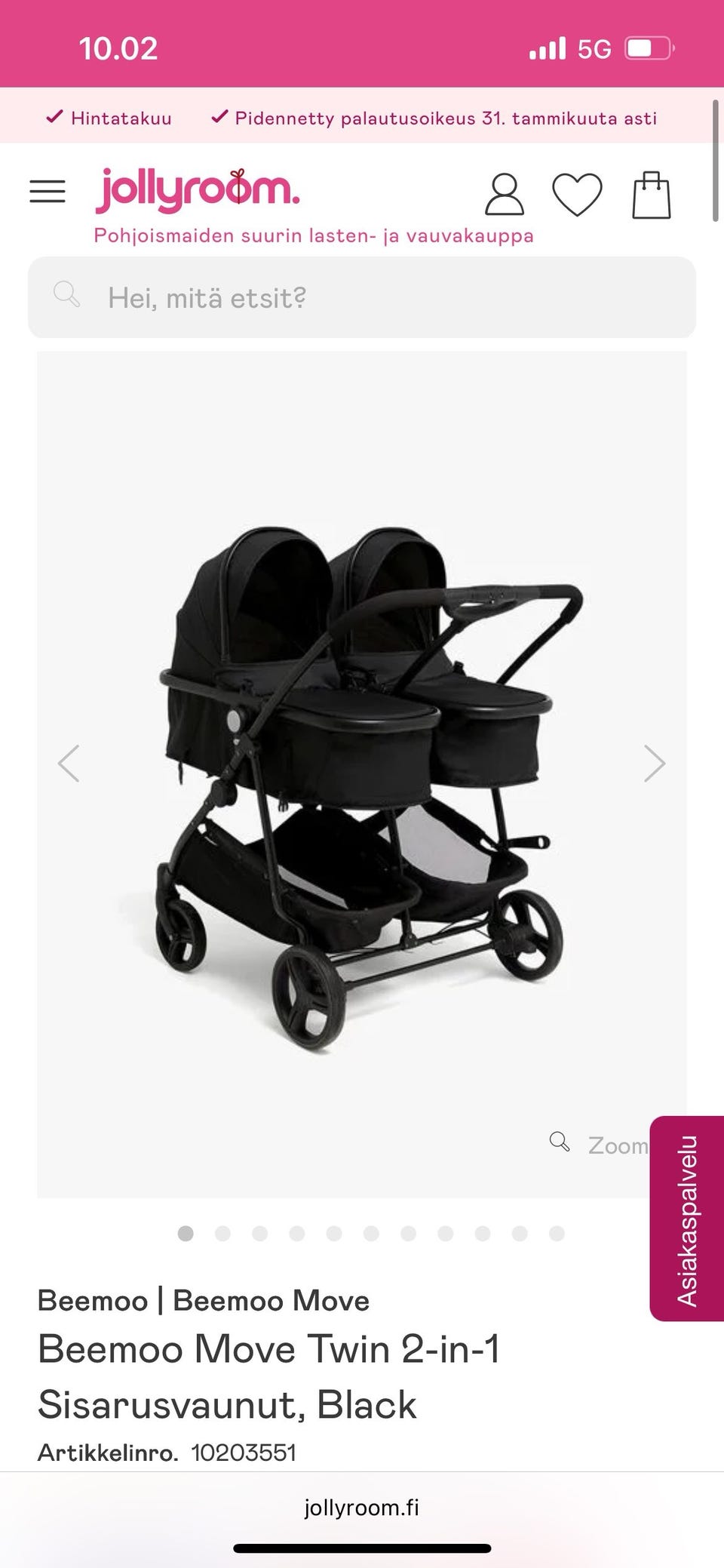The image size is (724, 1568).
Task: Show the previous product image
Action: point(69,764)
